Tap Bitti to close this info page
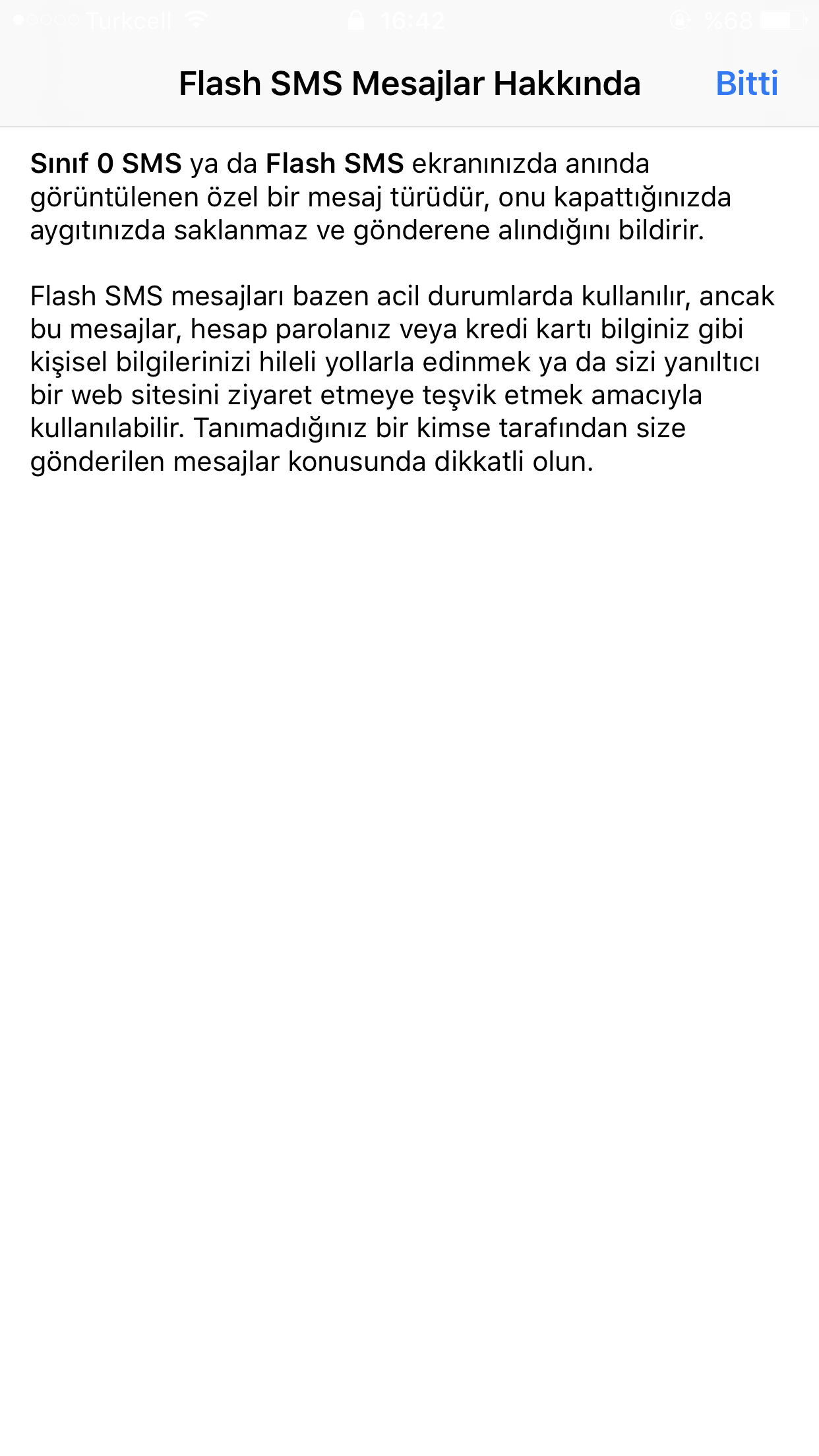The width and height of the screenshot is (819, 1456). tap(746, 84)
